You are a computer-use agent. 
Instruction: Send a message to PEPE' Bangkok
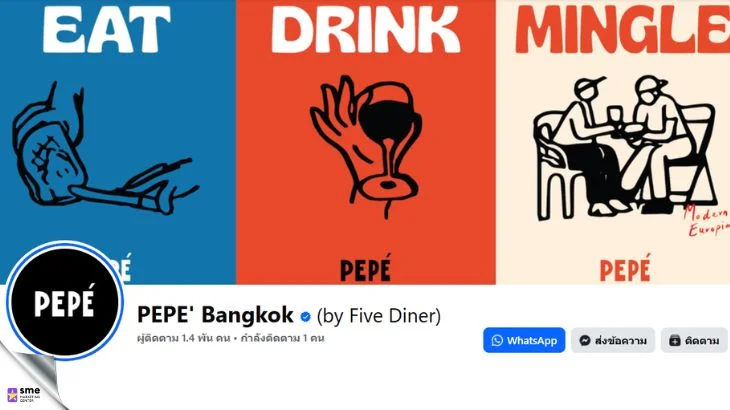click(613, 340)
